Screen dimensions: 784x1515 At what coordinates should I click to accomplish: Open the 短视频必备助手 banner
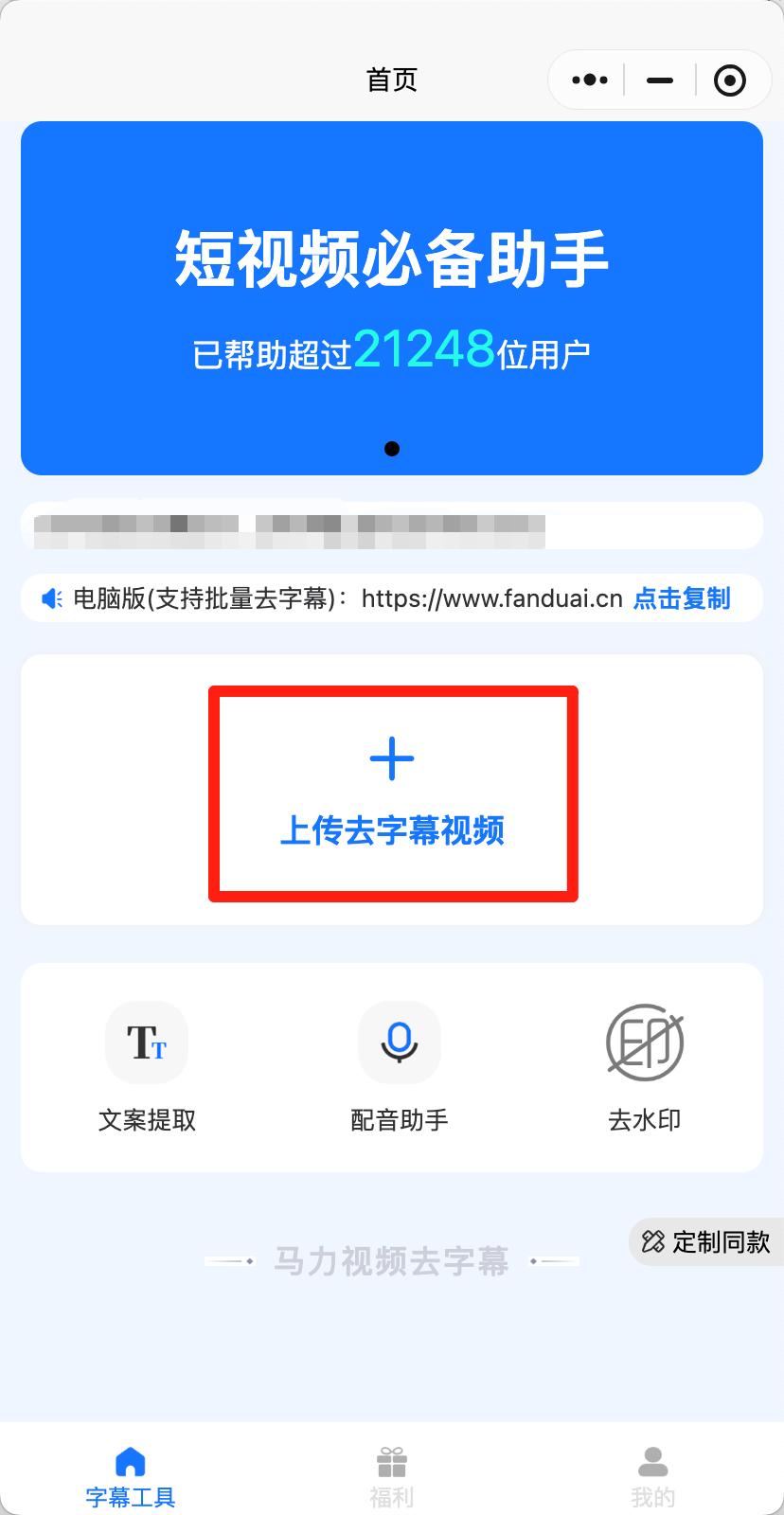pos(392,297)
